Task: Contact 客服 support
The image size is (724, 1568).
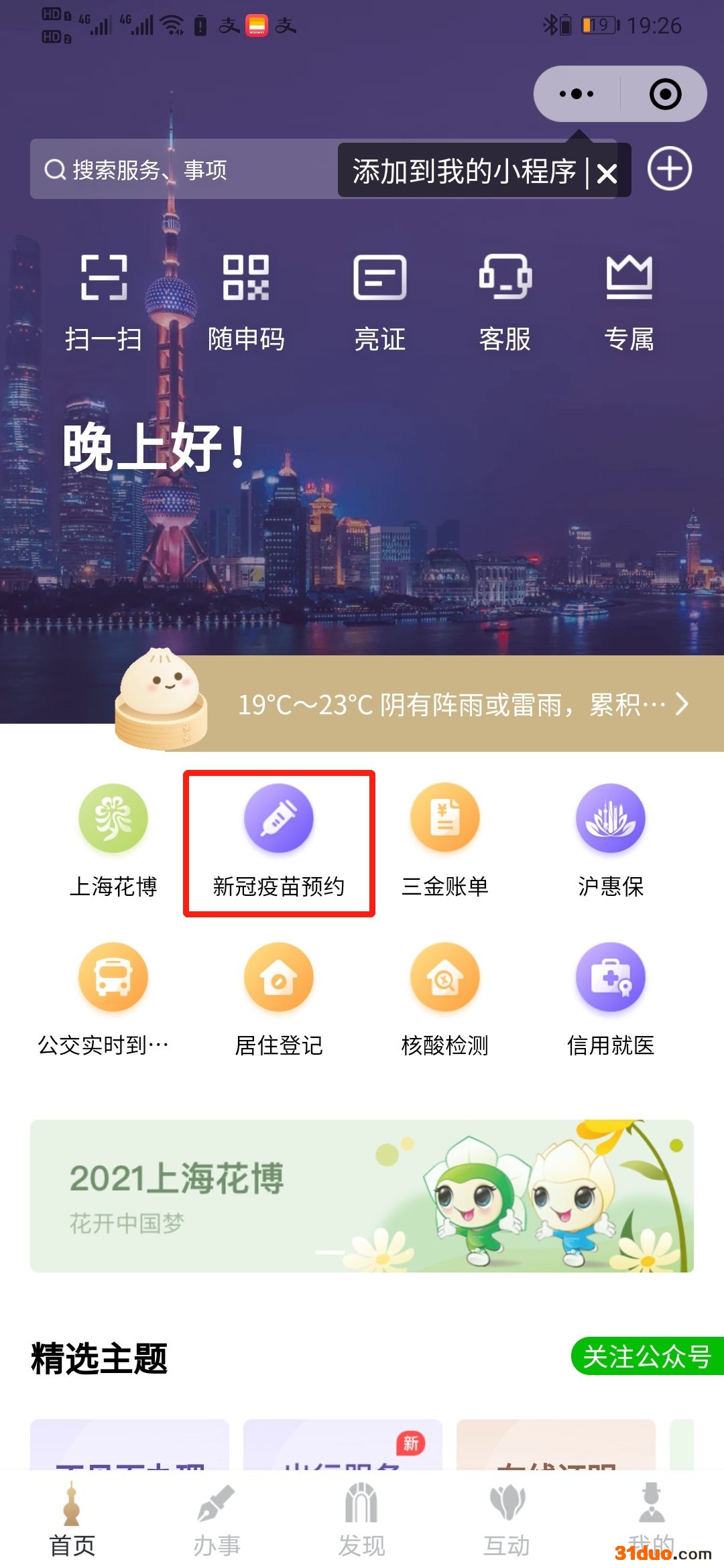Action: 505,302
